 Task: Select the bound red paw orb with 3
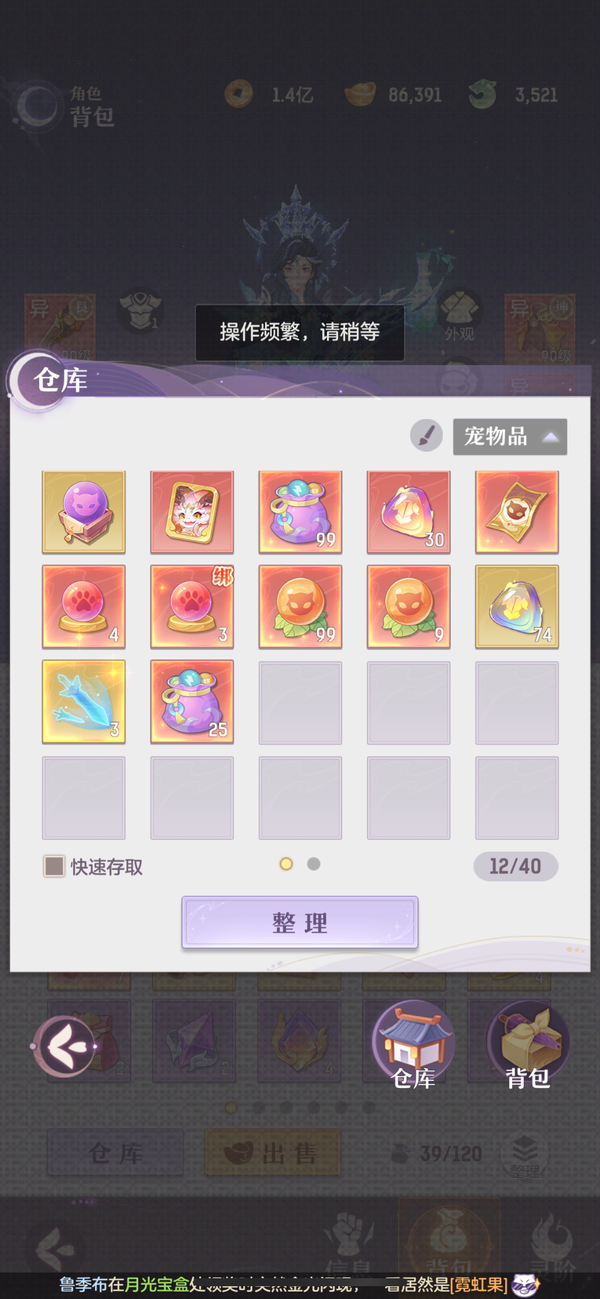[x=192, y=607]
